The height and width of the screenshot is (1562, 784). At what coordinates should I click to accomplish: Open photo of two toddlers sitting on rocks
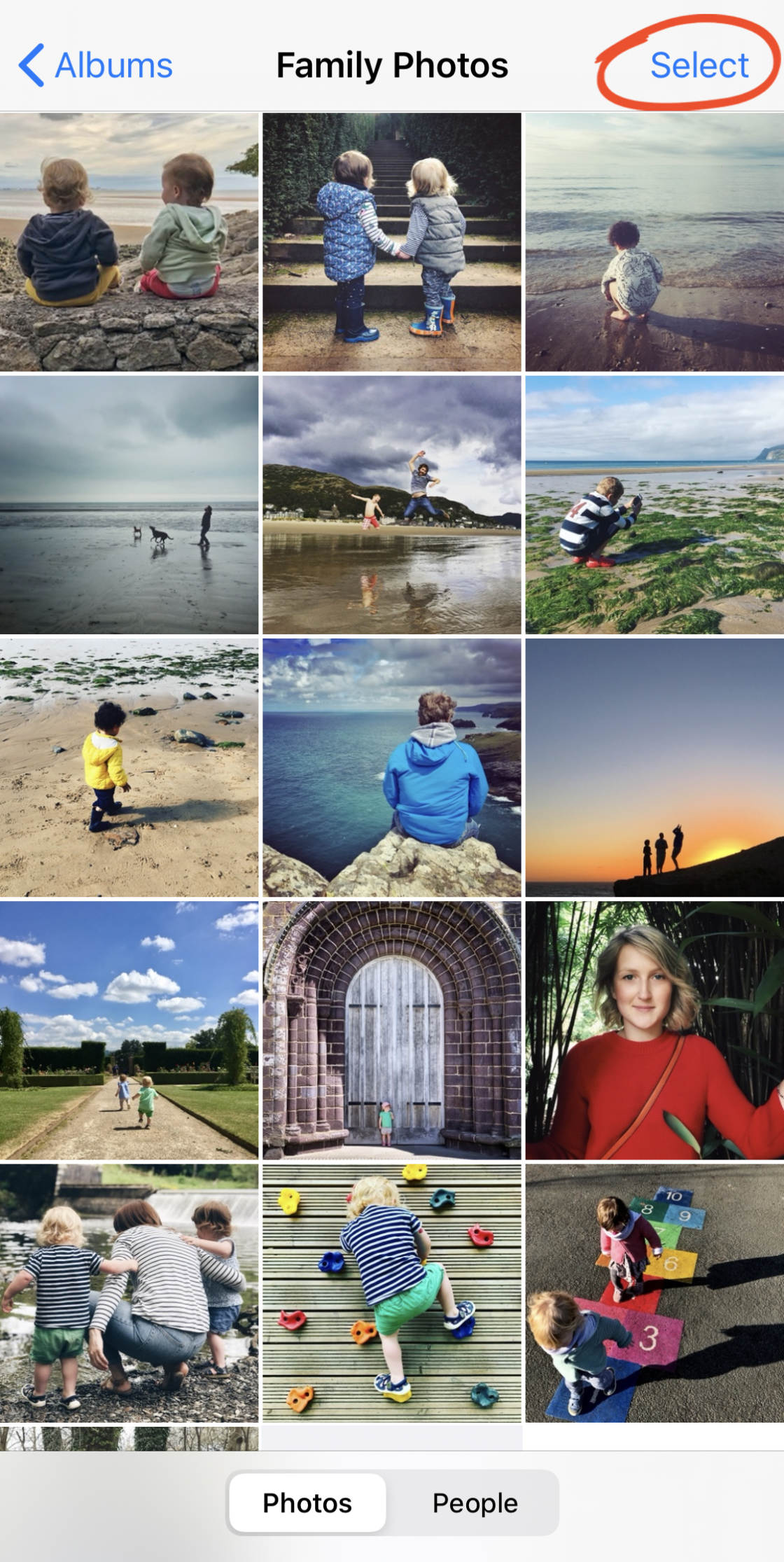coord(129,242)
